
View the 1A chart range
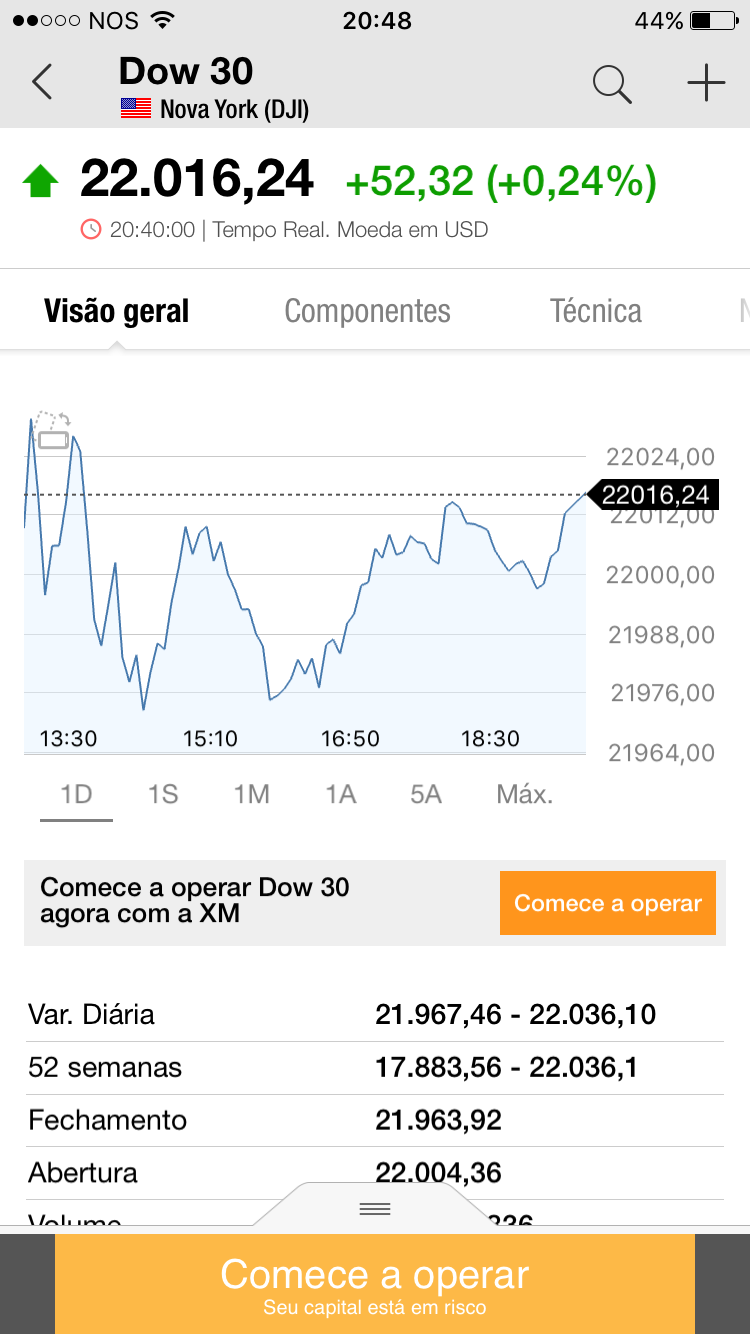[340, 794]
